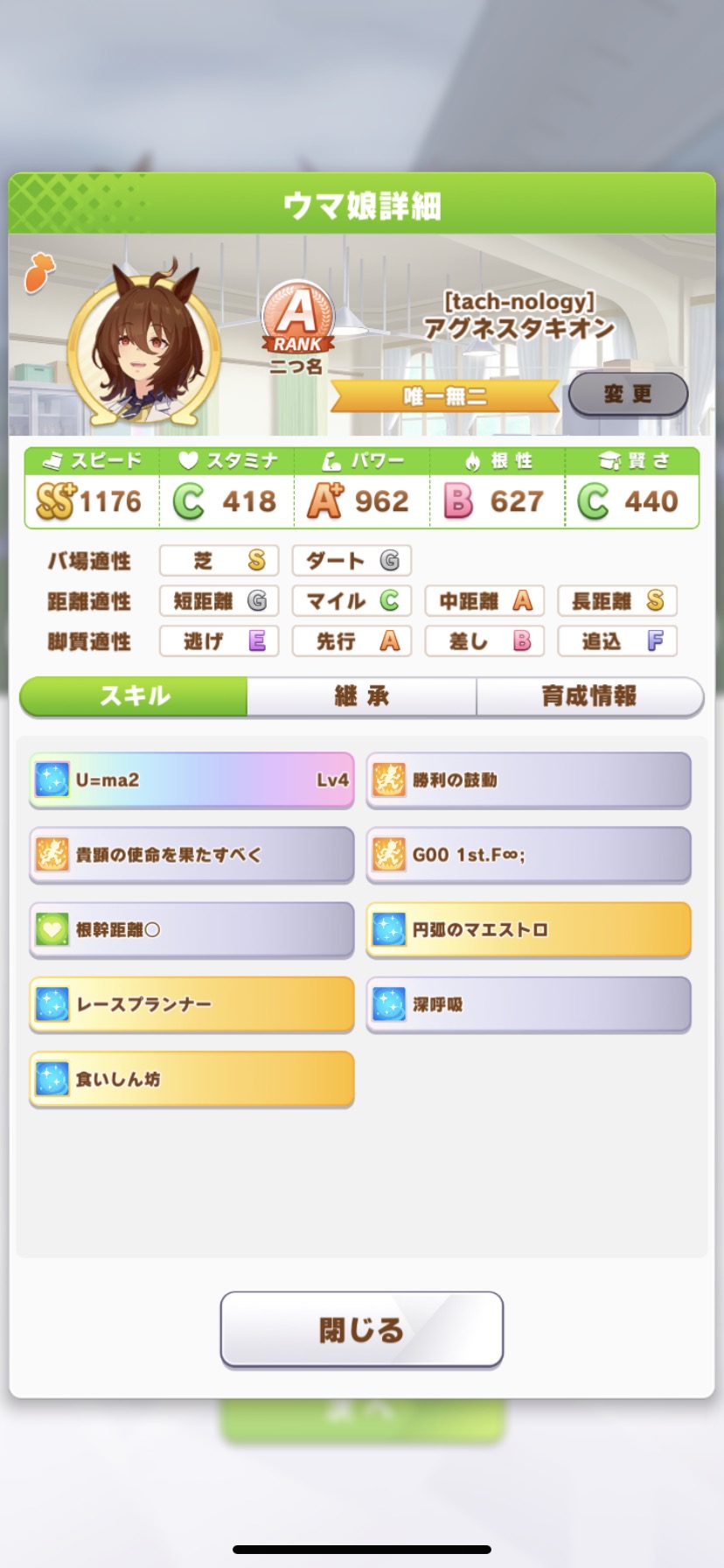Screen dimensions: 724x1568
Task: Open the 根幹距離○ skill
Action: point(191,929)
